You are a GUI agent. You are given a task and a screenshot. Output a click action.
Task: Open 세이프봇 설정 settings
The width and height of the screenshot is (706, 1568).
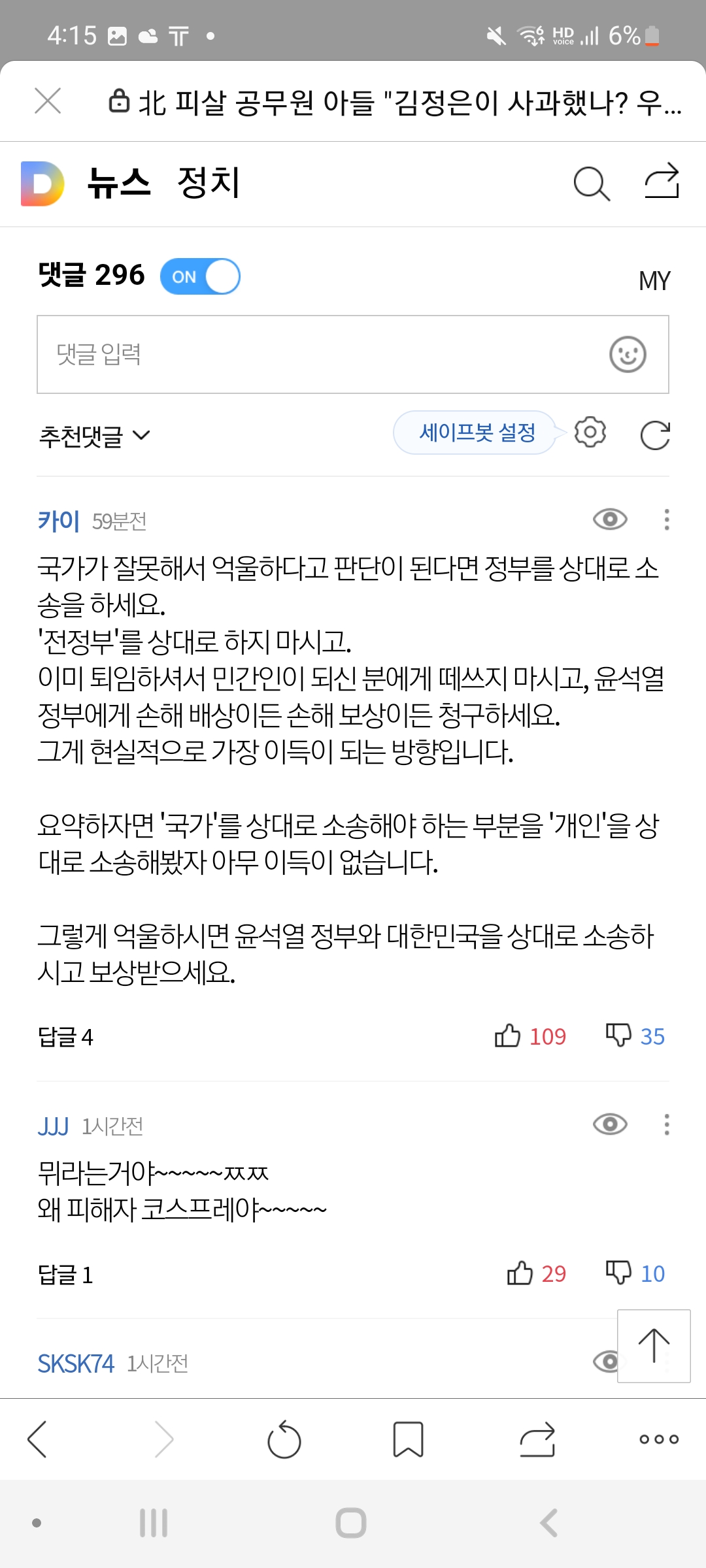477,433
